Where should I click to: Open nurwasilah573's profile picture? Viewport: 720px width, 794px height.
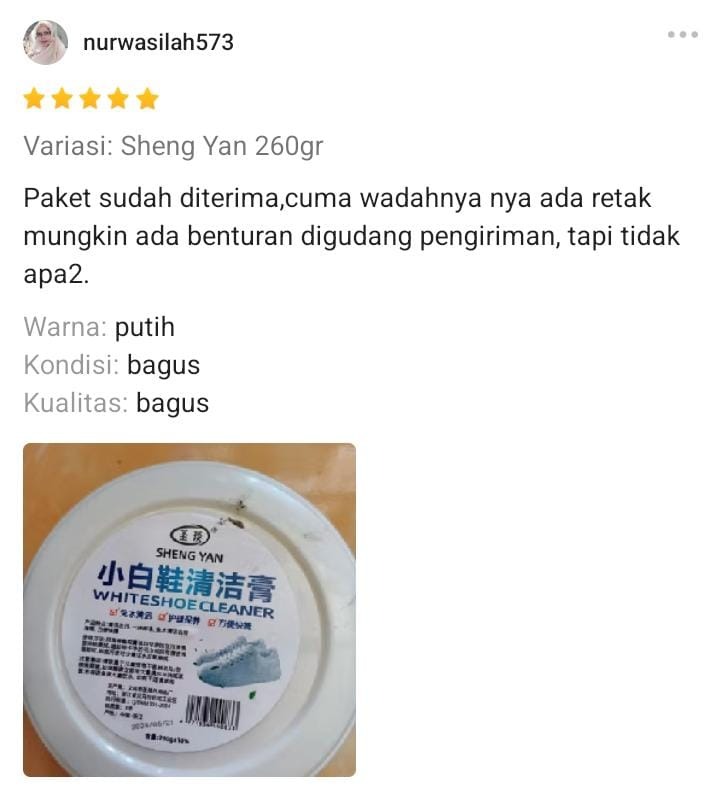45,43
